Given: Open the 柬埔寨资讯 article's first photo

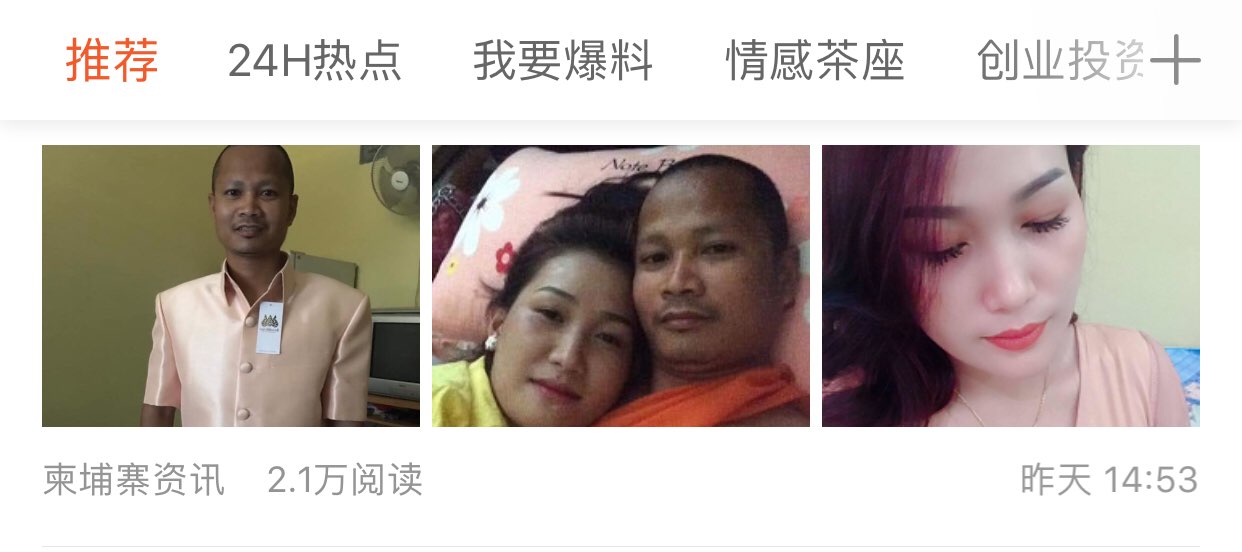Looking at the screenshot, I should coord(231,286).
